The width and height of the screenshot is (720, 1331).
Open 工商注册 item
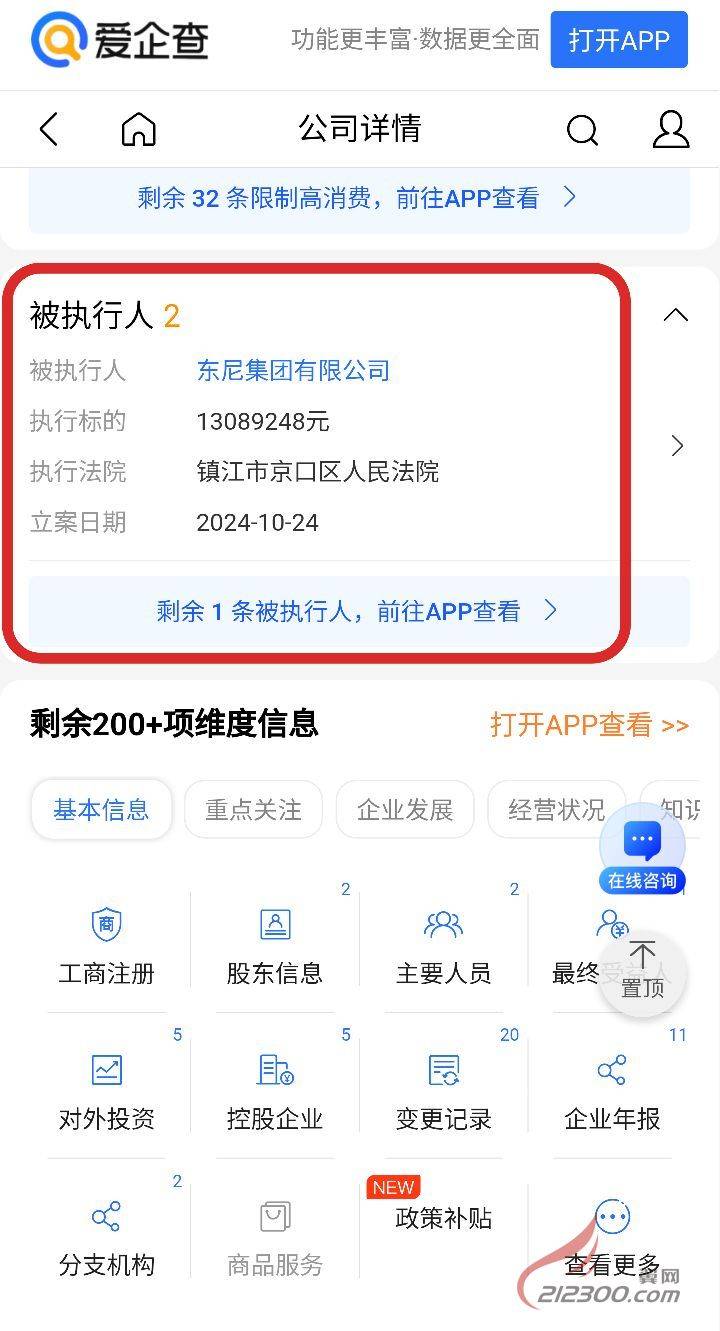(x=107, y=946)
